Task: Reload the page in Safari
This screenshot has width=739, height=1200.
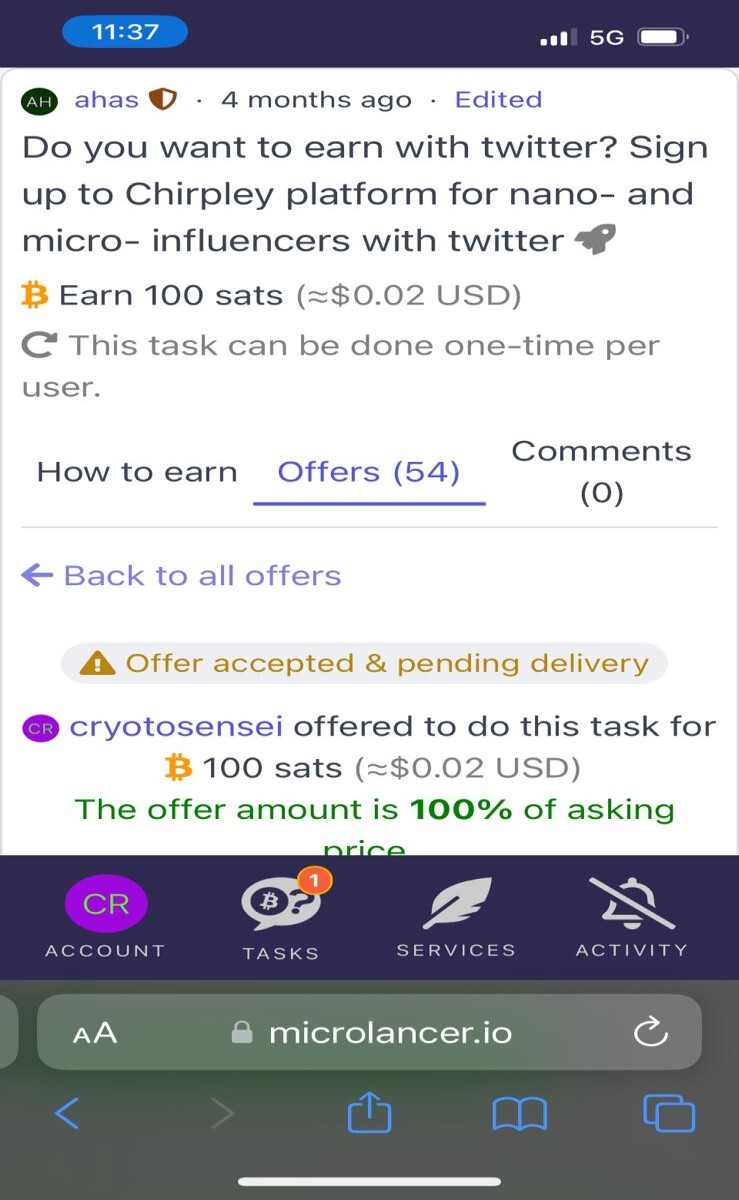Action: [650, 1032]
